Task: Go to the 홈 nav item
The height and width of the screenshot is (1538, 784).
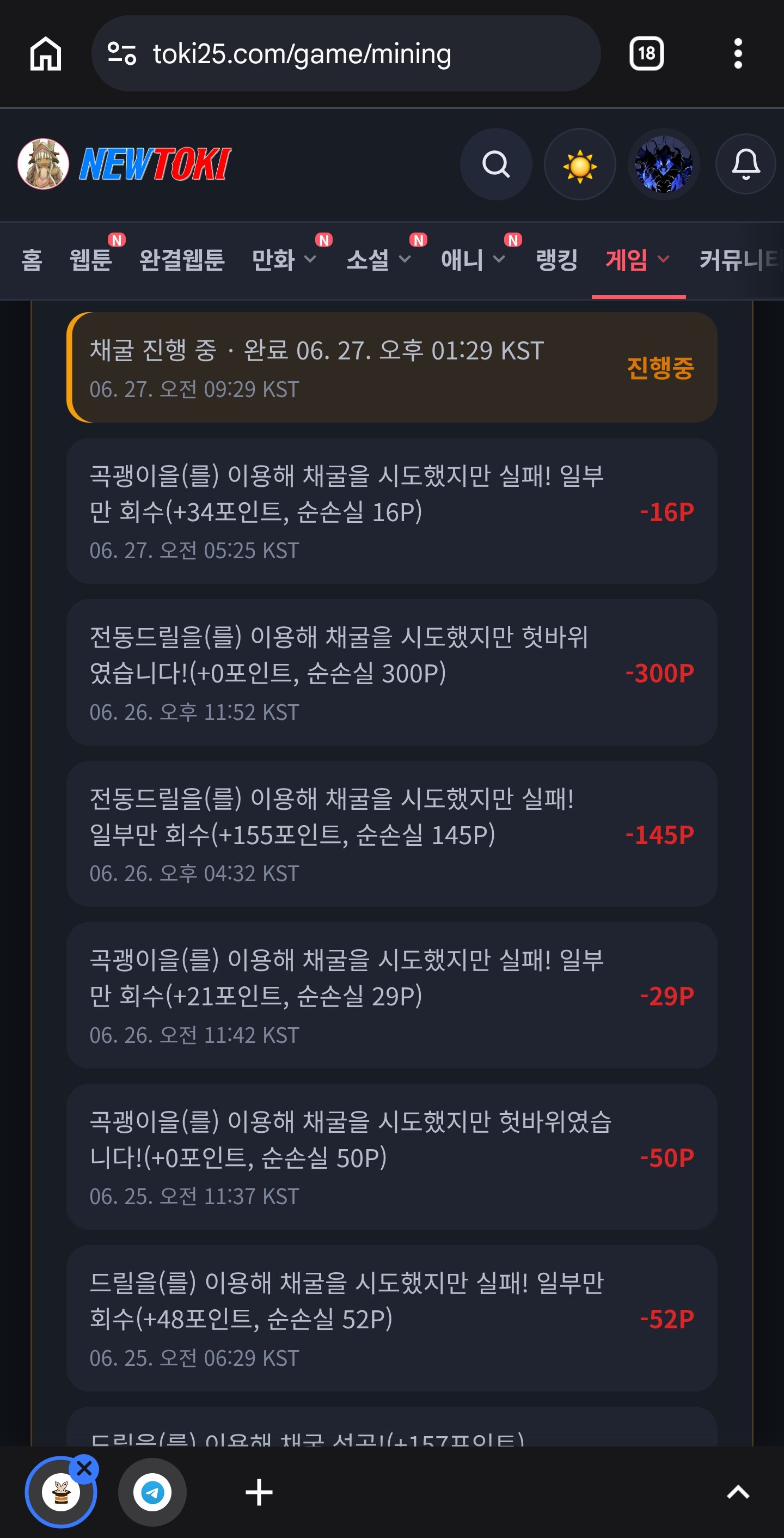Action: (x=32, y=260)
